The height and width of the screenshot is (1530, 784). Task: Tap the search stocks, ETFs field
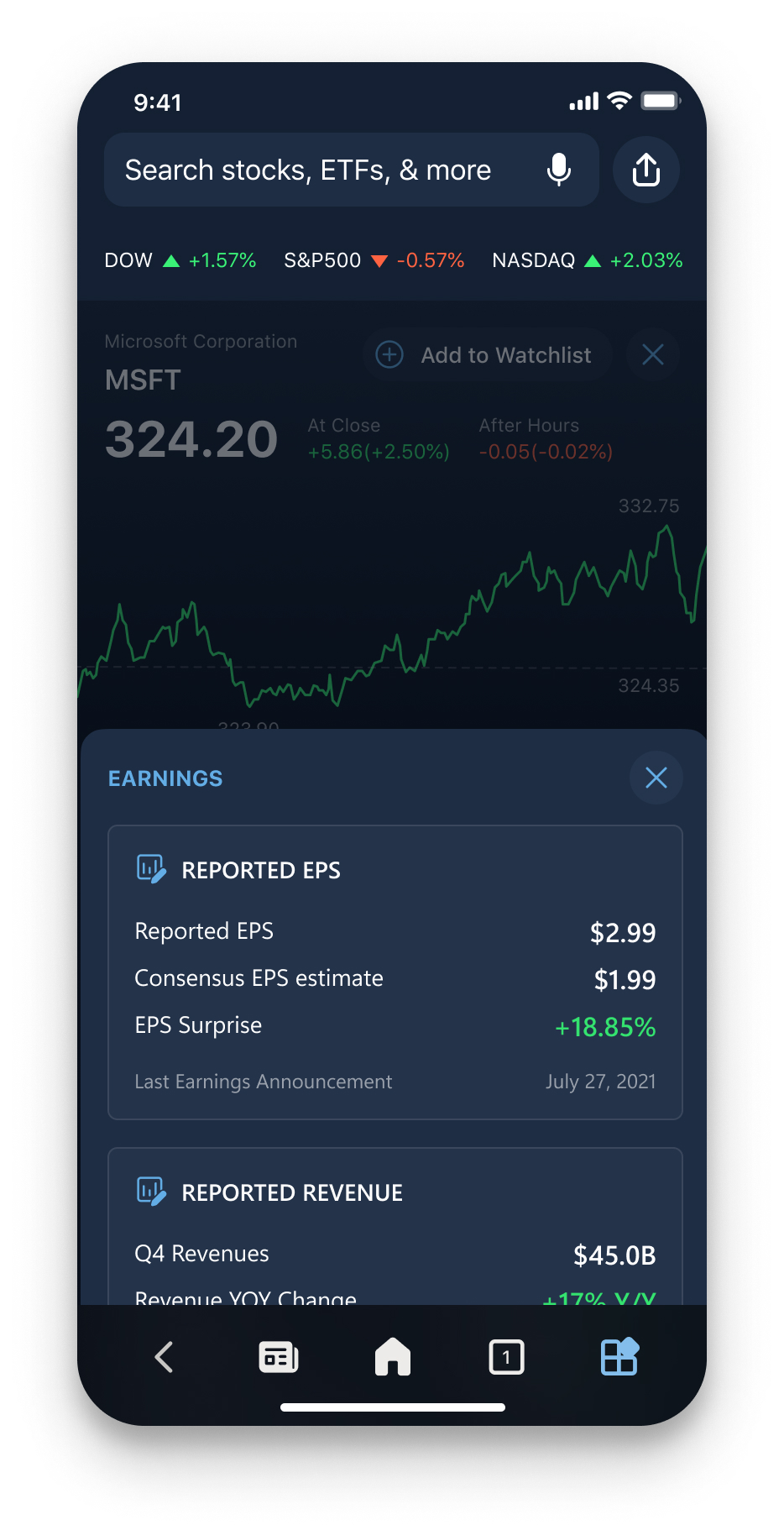pyautogui.click(x=319, y=170)
